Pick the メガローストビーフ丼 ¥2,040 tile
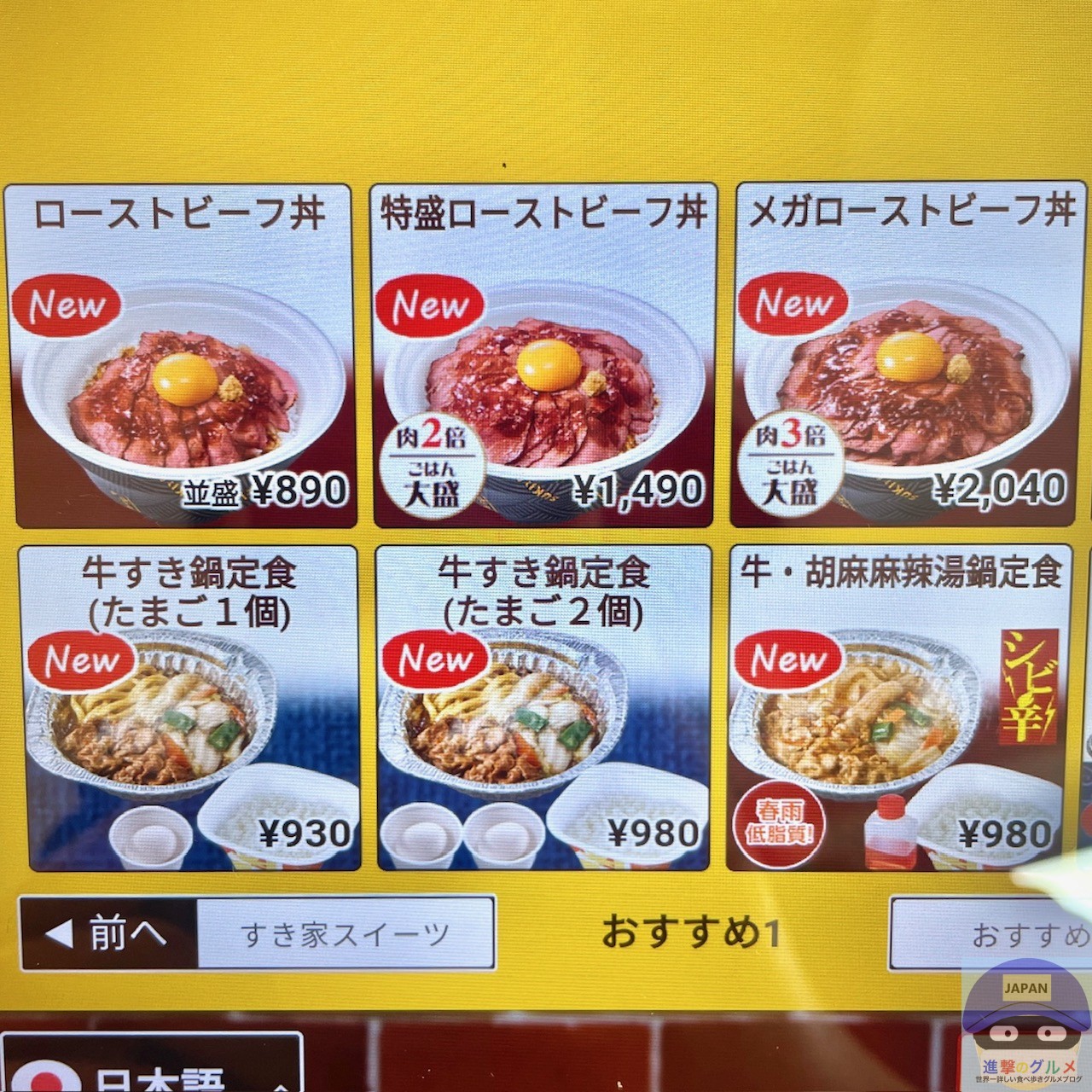The height and width of the screenshot is (1092, 1092). click(904, 357)
